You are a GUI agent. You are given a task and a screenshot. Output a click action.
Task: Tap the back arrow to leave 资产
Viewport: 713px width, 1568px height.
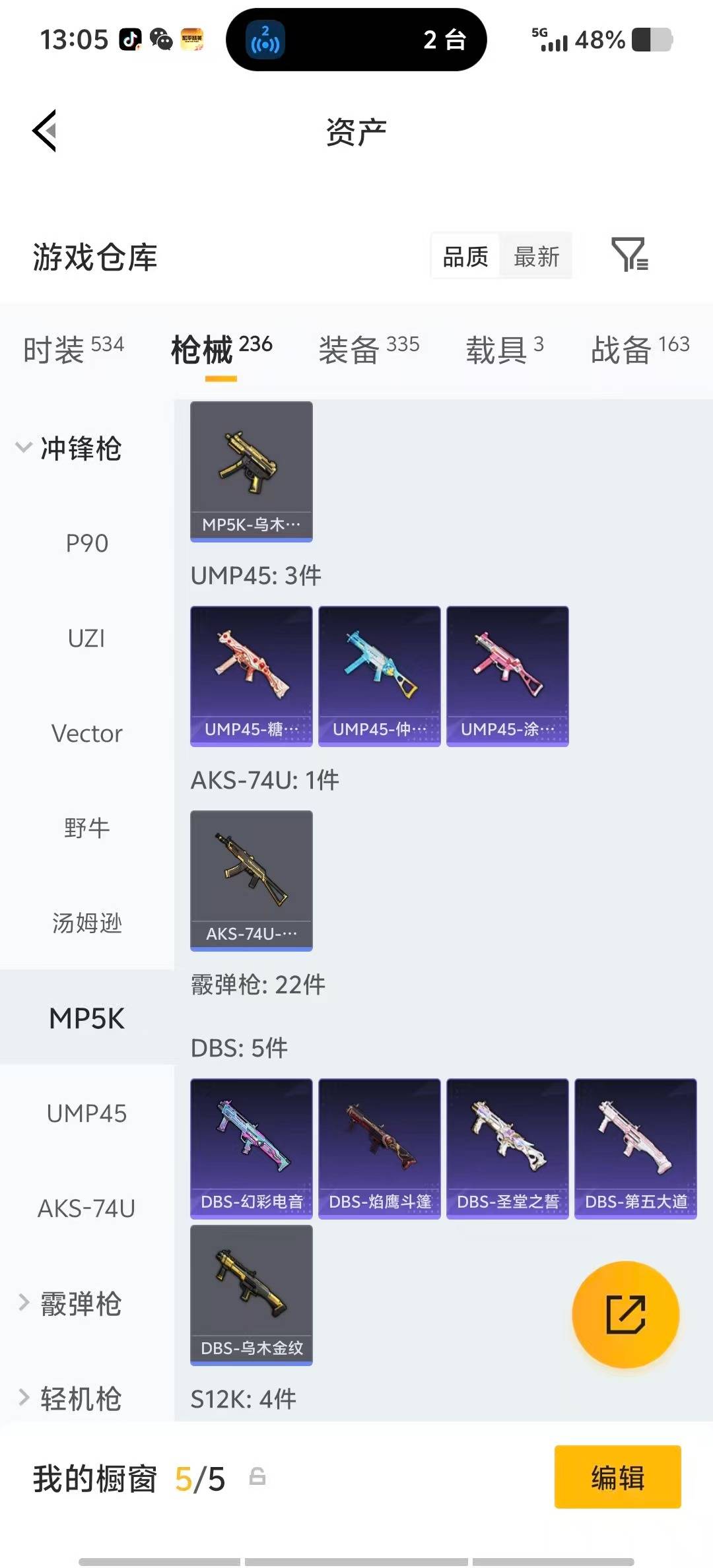point(44,130)
